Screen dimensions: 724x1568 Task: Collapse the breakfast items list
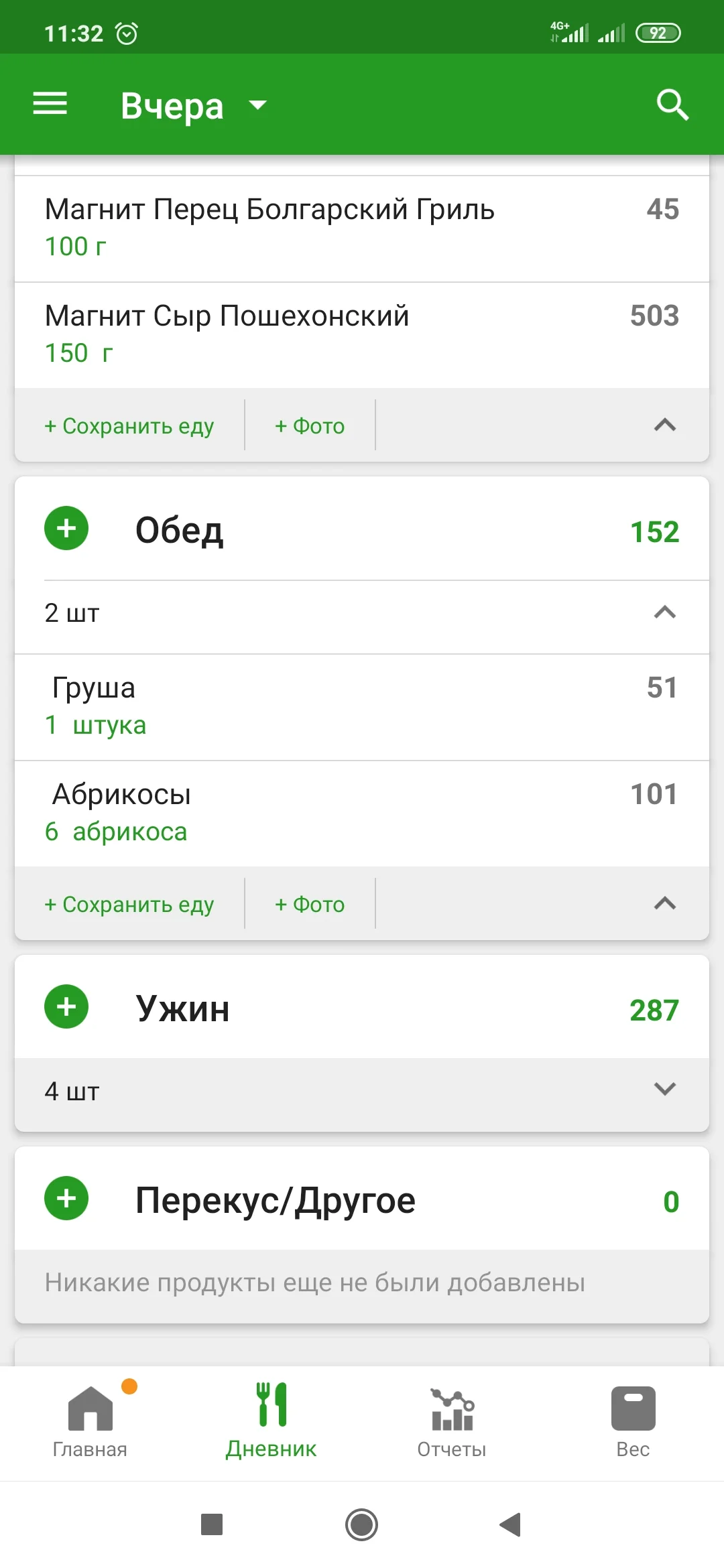[x=664, y=424]
